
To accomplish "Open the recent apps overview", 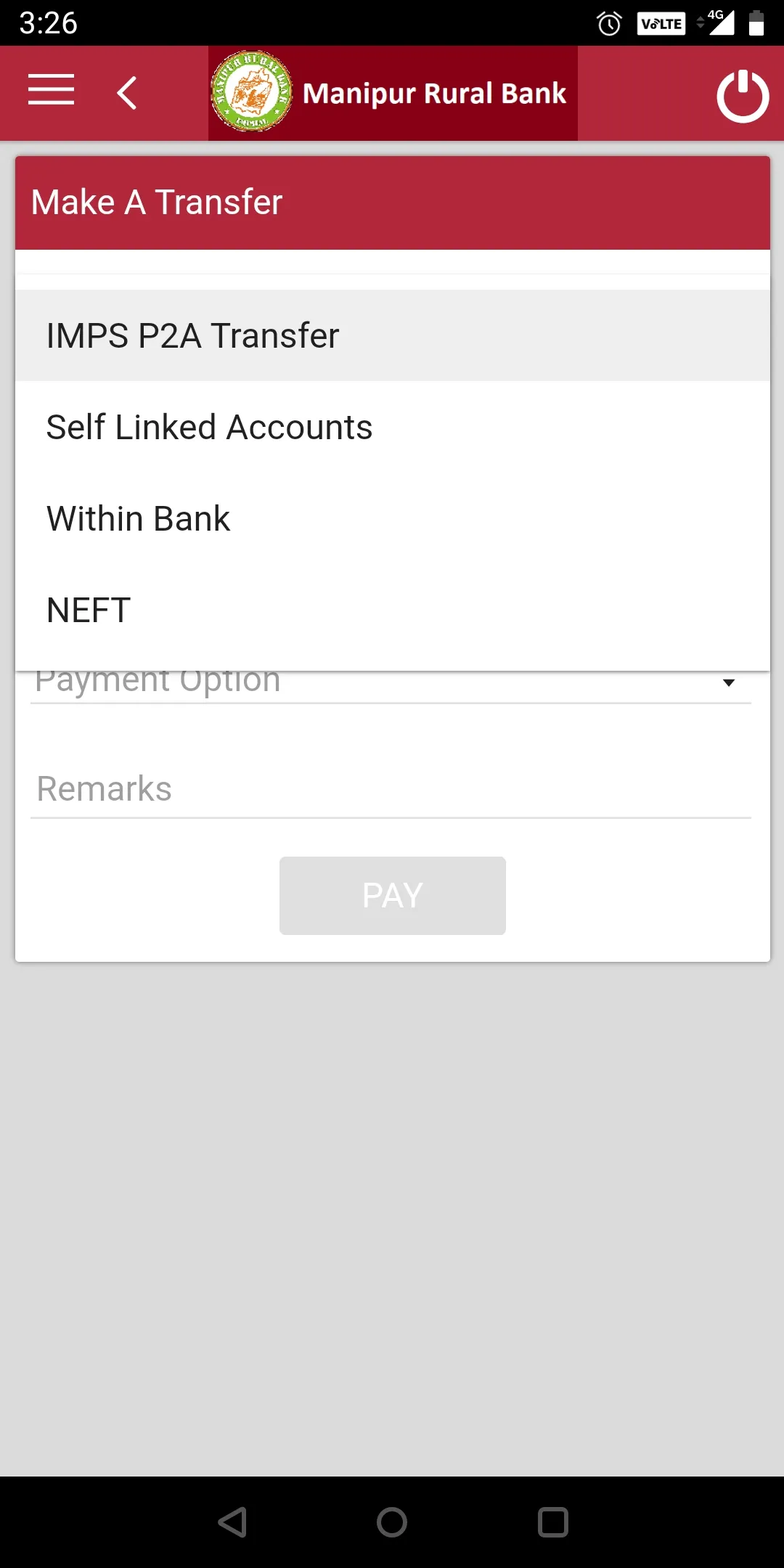I will (x=552, y=1522).
